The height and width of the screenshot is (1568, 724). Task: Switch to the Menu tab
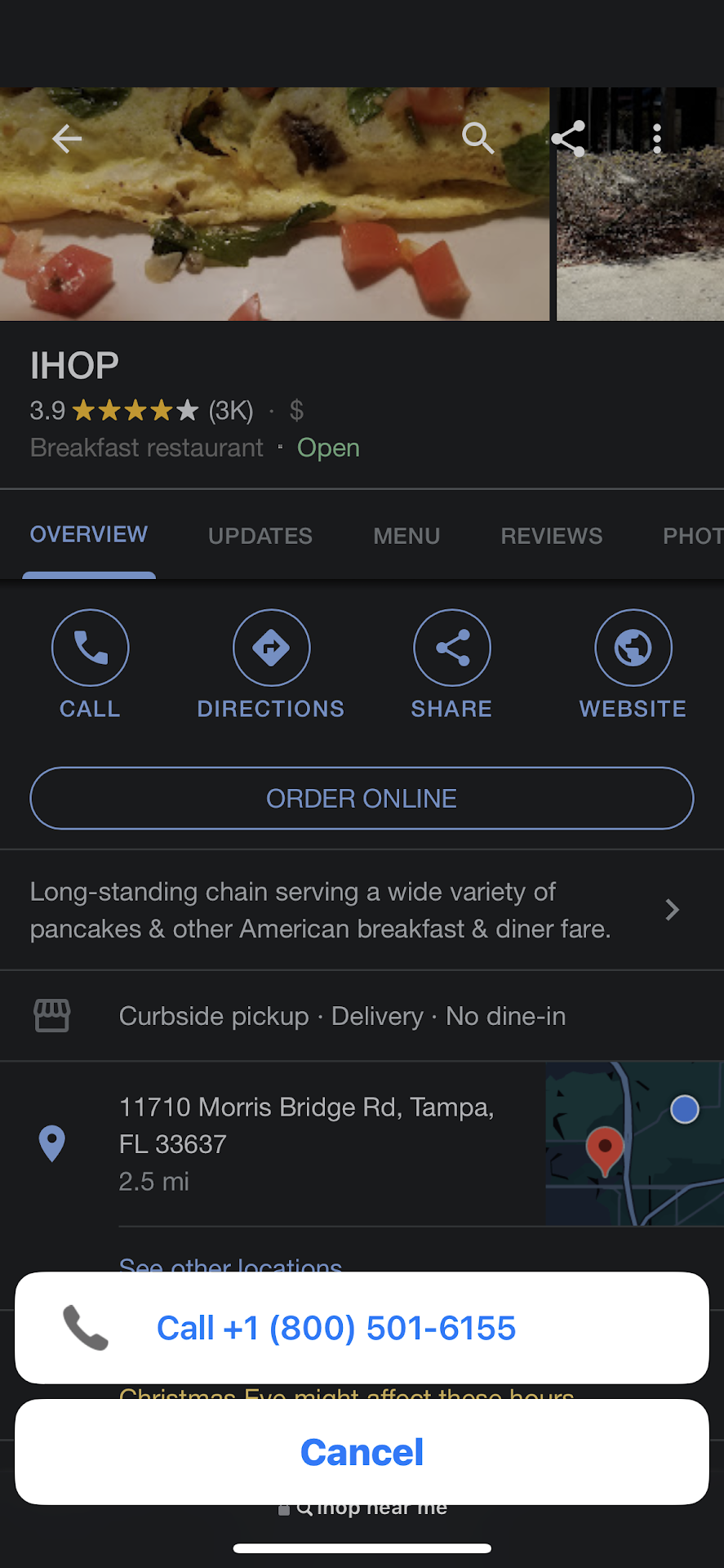point(406,536)
